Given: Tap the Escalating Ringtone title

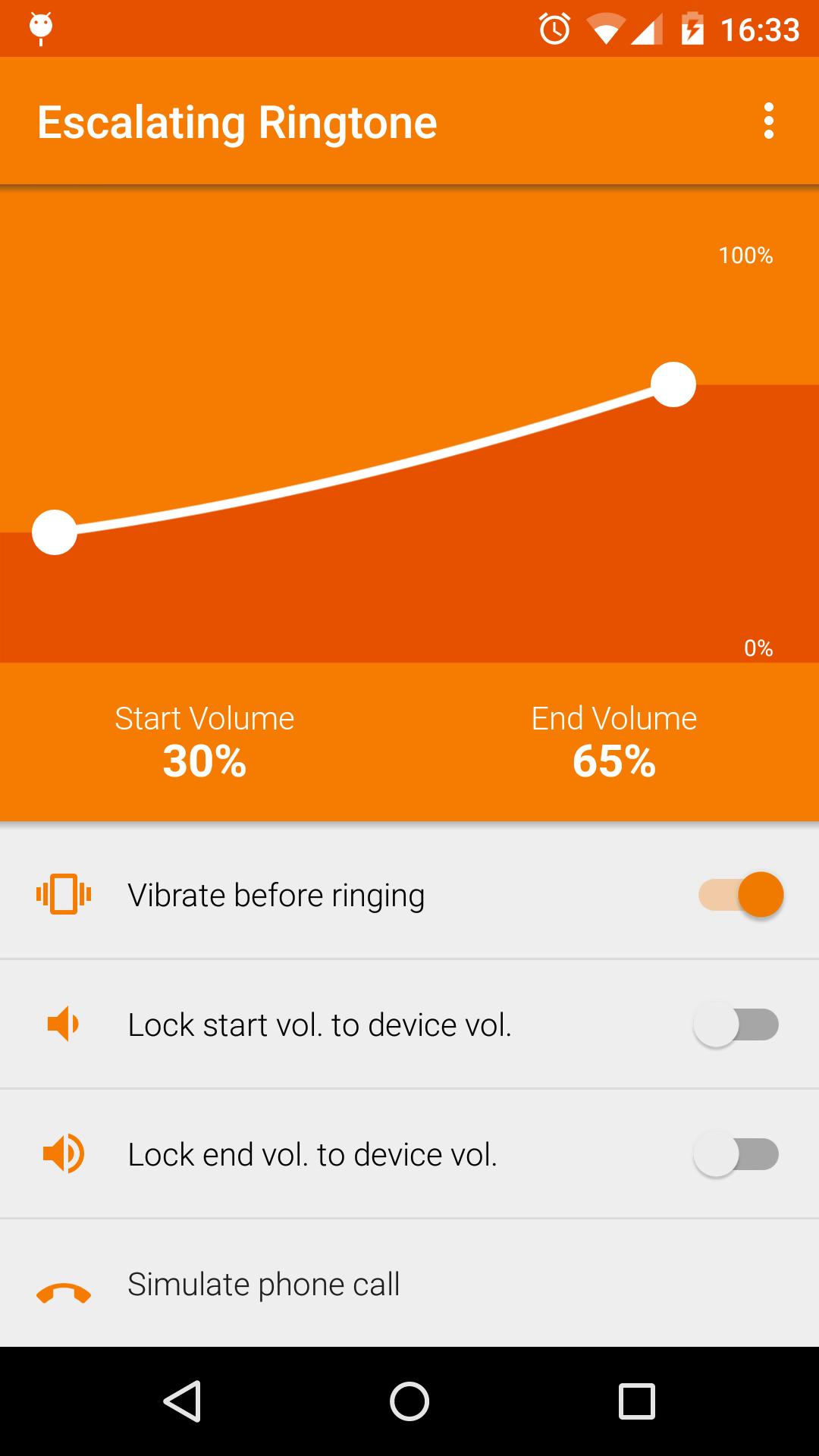Looking at the screenshot, I should 237,121.
